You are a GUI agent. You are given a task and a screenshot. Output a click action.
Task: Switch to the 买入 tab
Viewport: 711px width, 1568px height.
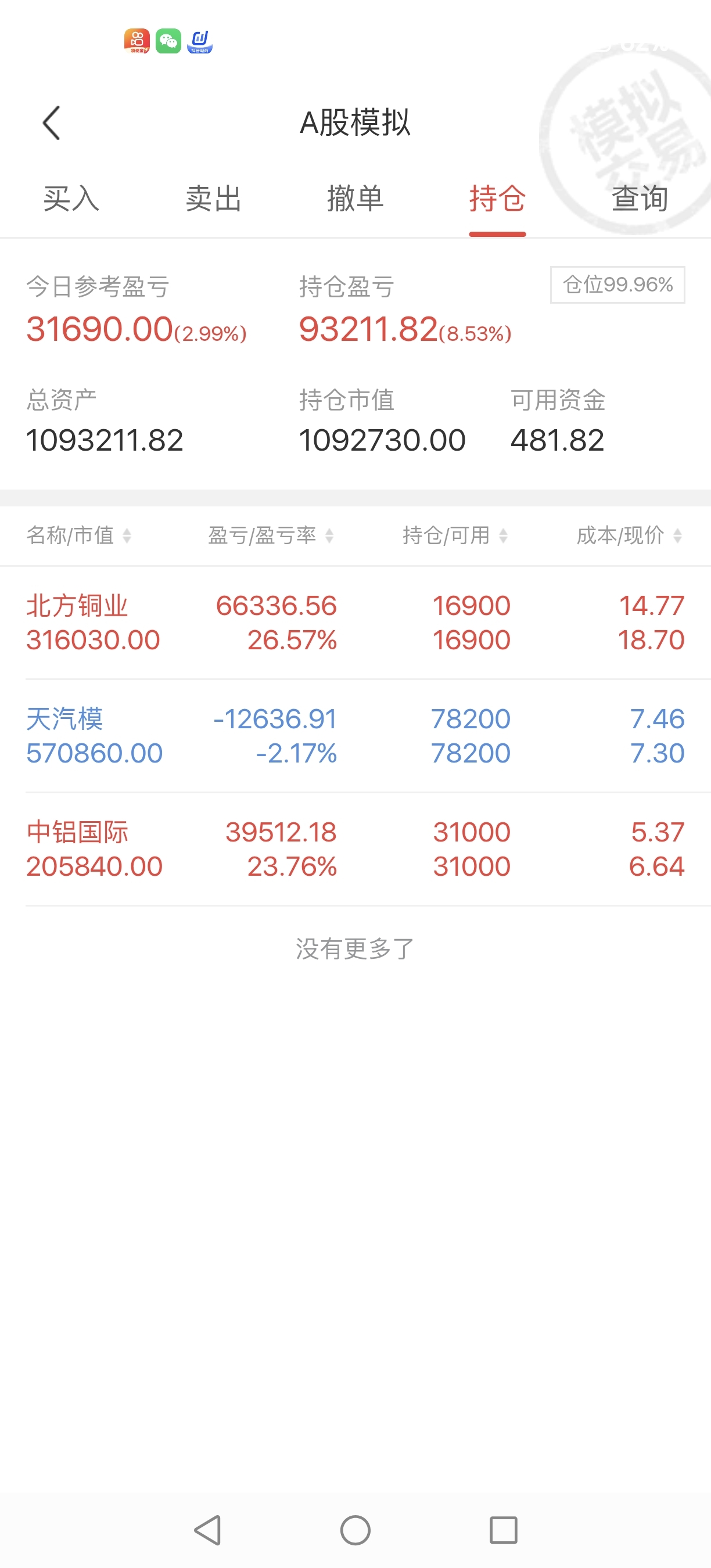pyautogui.click(x=71, y=199)
